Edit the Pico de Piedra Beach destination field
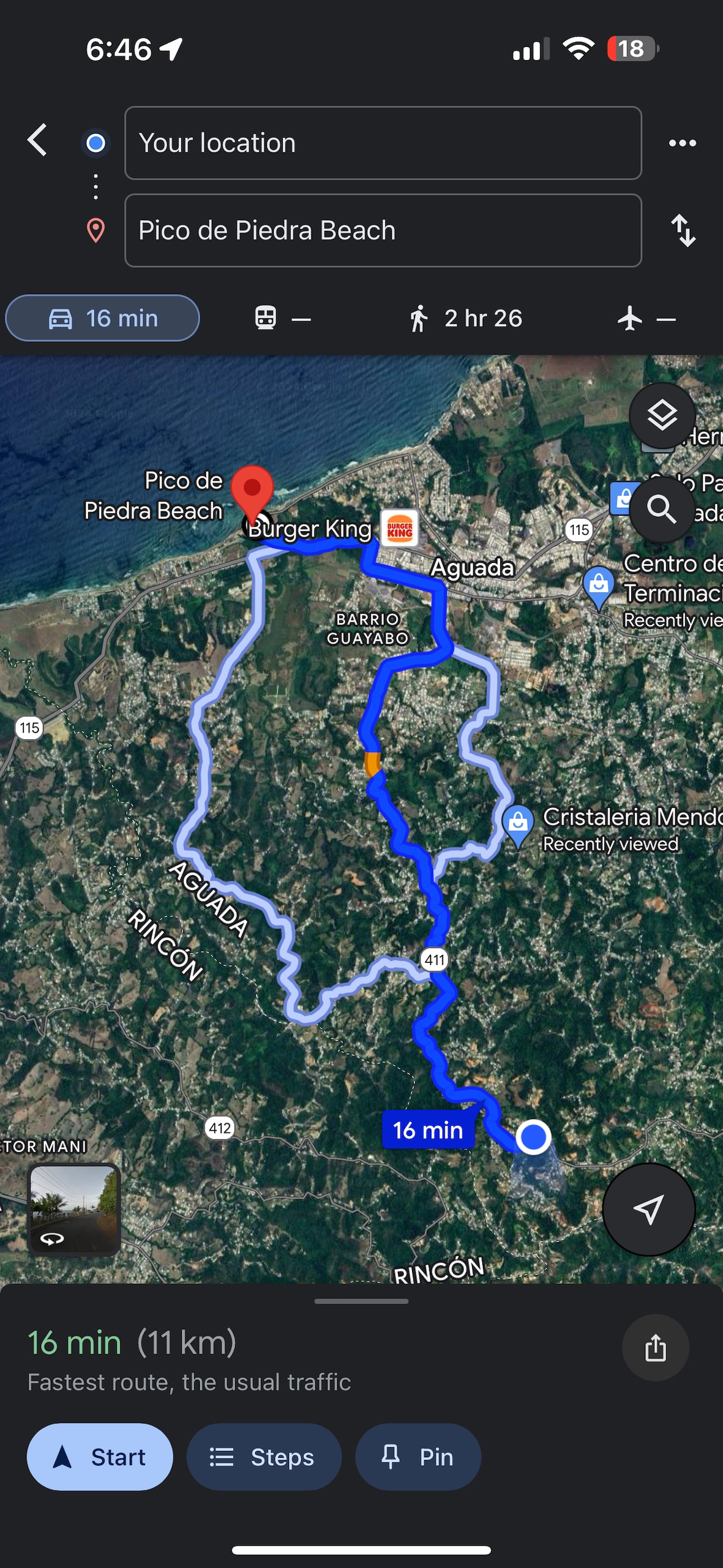The height and width of the screenshot is (1568, 723). [x=383, y=230]
